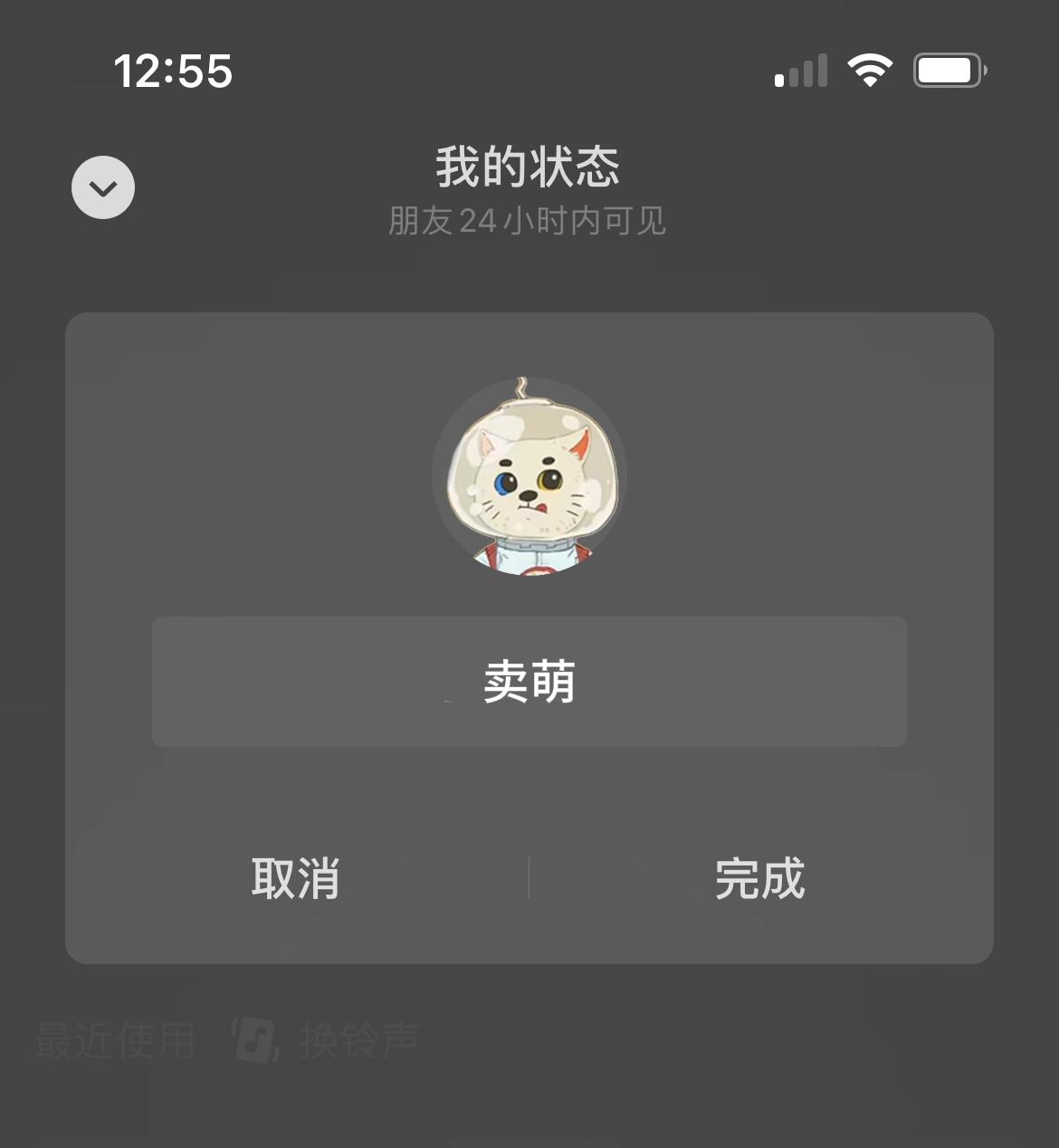Tap the 12:55 clock in the status bar

[x=172, y=71]
